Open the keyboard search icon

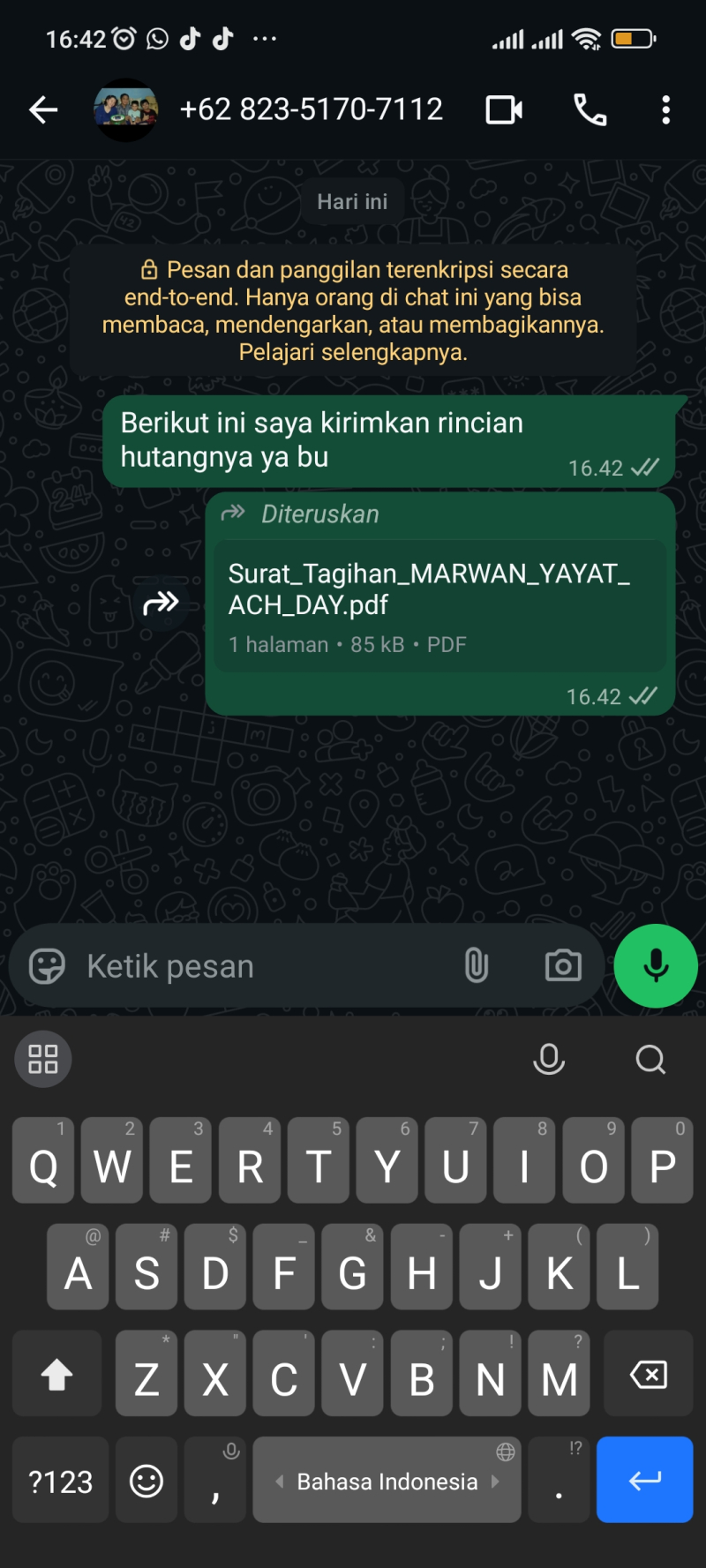[x=650, y=1059]
